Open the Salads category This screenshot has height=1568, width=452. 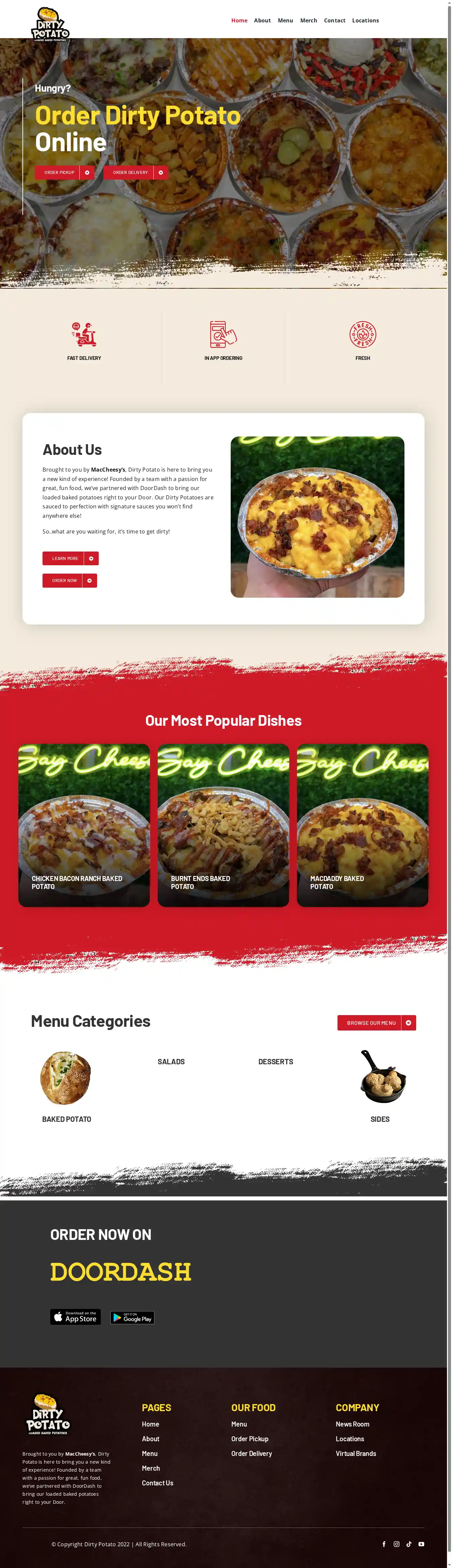pyautogui.click(x=171, y=1062)
